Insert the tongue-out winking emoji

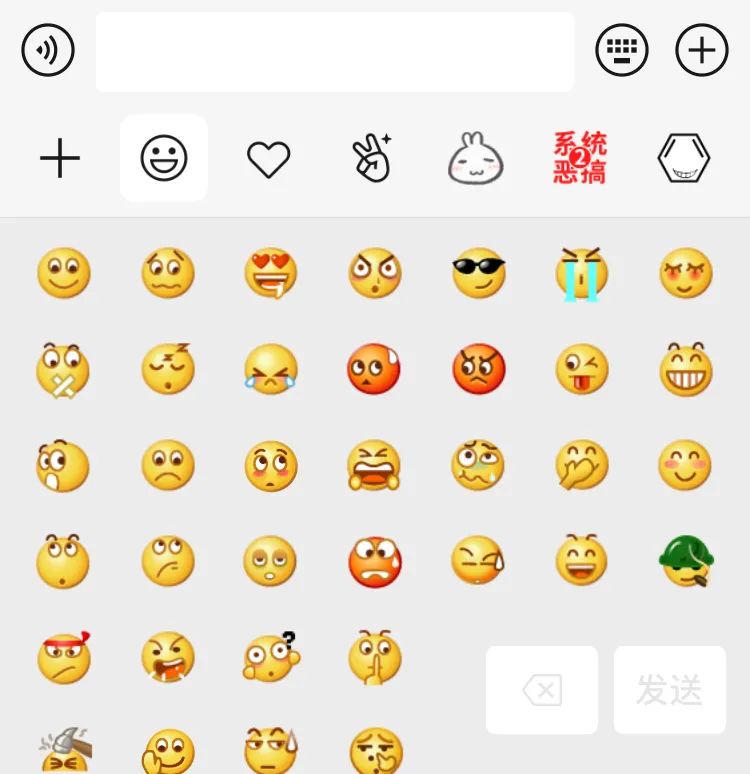[582, 369]
